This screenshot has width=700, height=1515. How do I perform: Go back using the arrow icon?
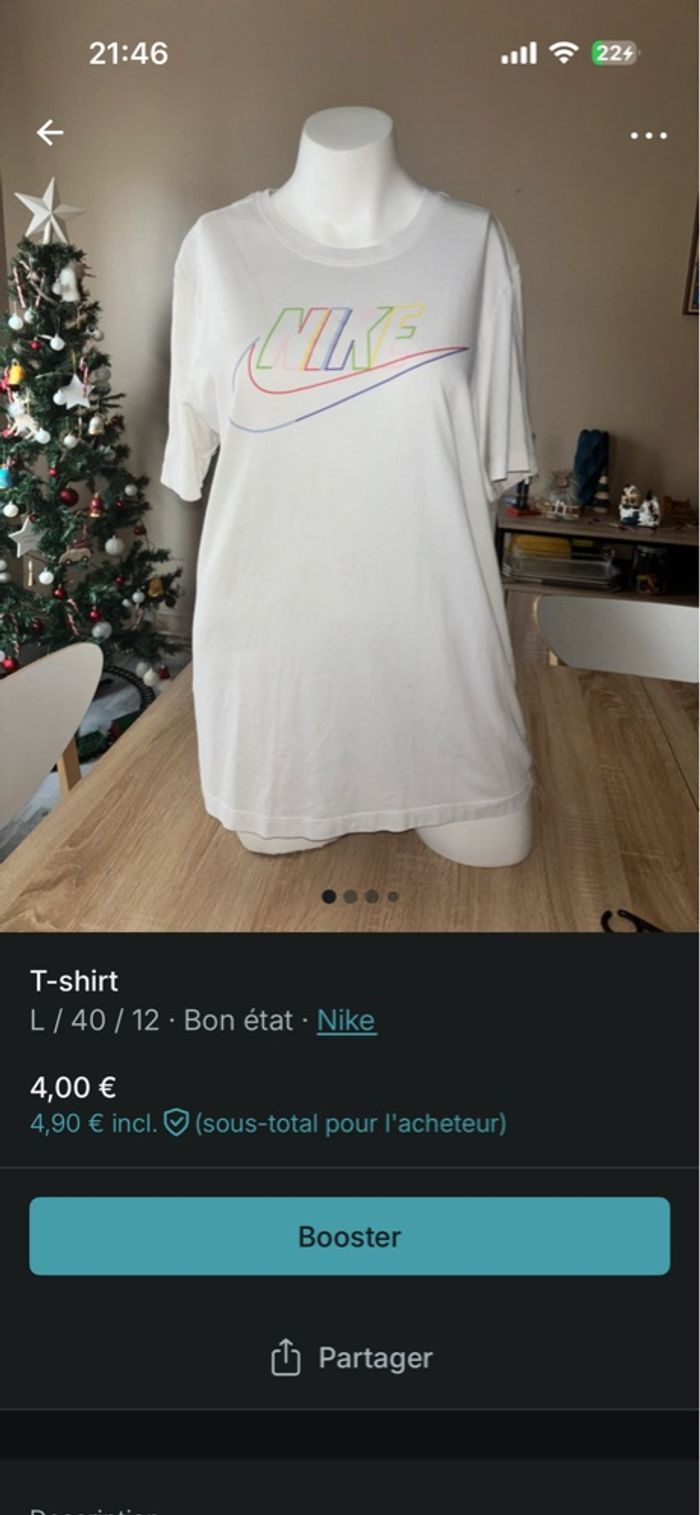click(x=50, y=133)
